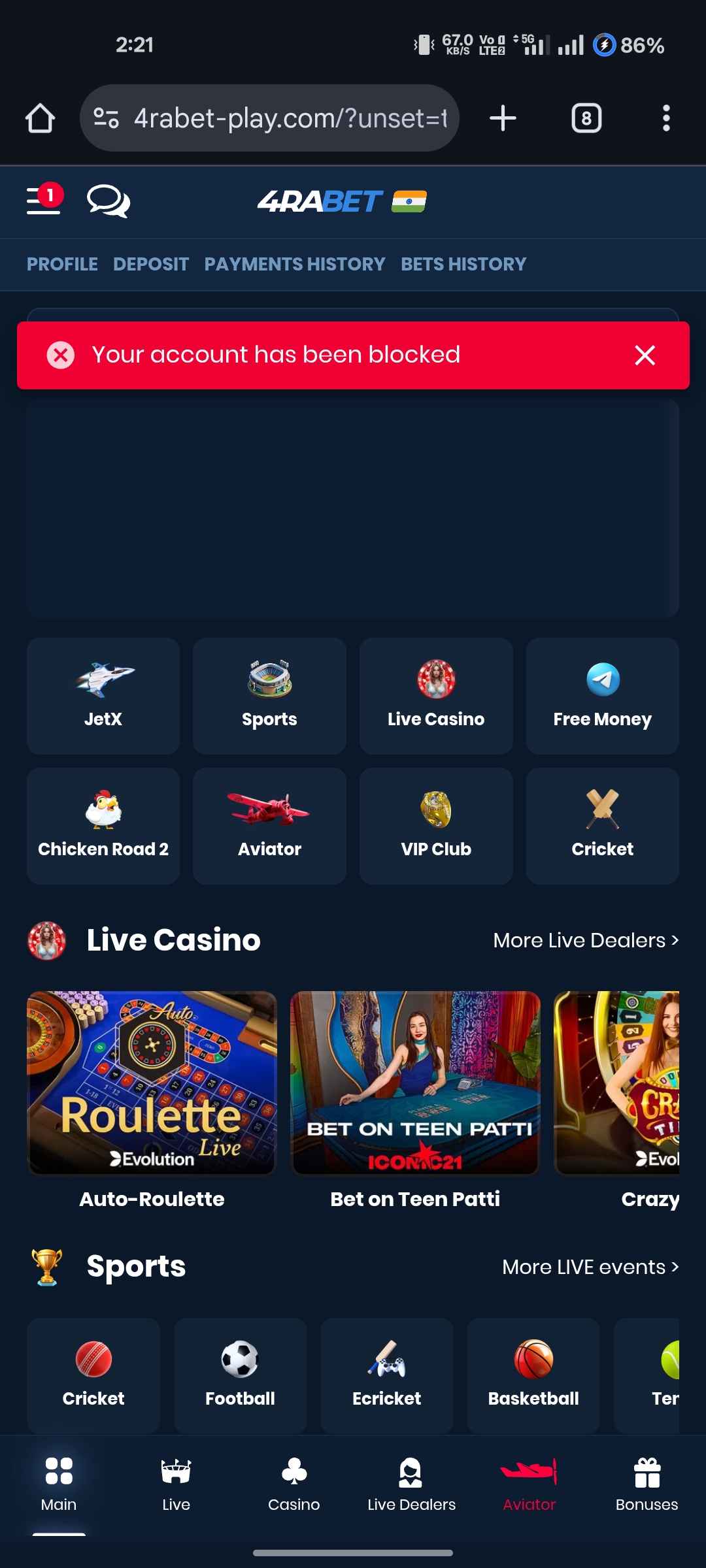Choose the Basketball sport card

pos(533,1375)
